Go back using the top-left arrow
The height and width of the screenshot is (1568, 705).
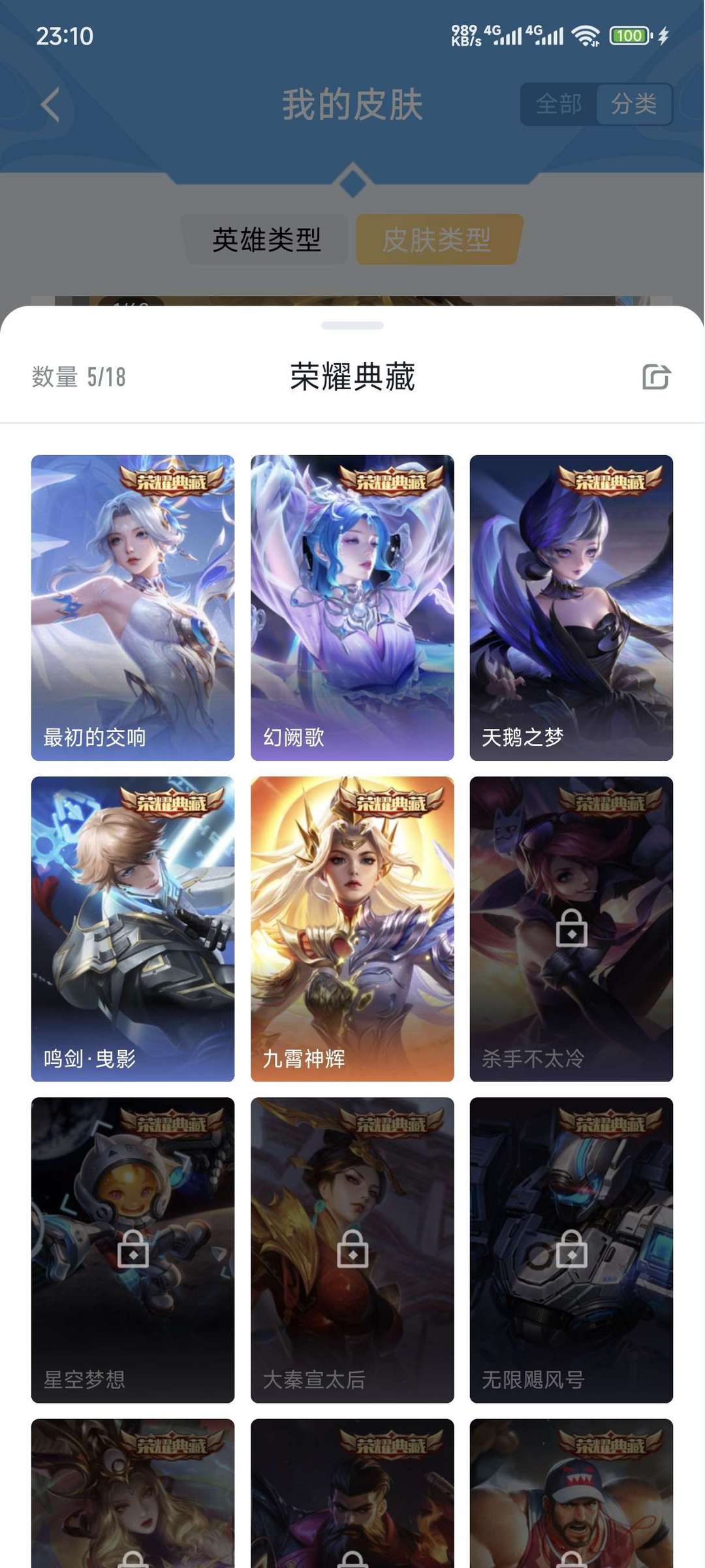51,104
